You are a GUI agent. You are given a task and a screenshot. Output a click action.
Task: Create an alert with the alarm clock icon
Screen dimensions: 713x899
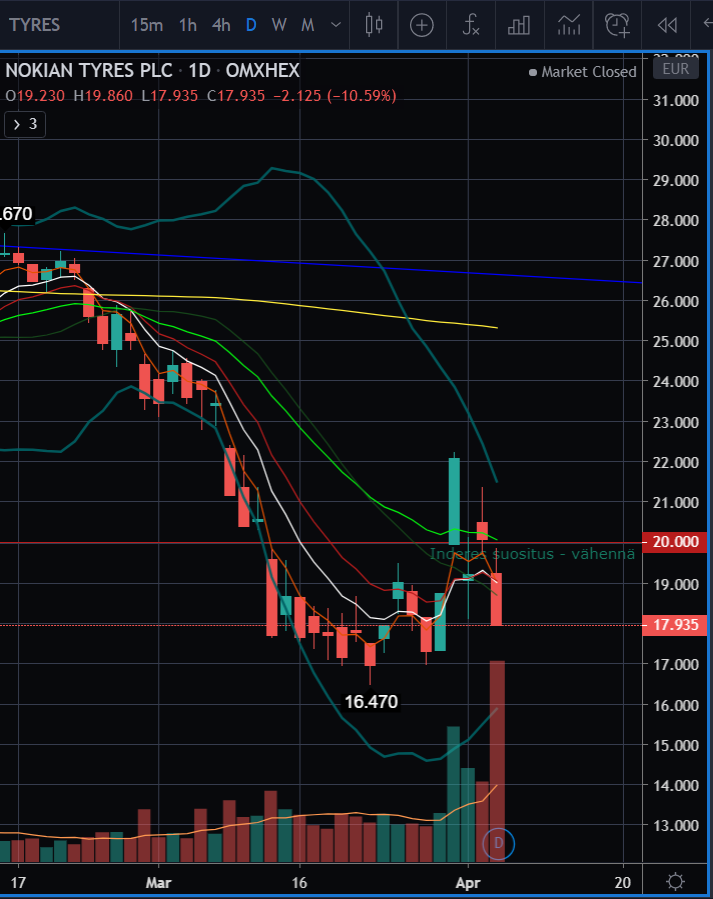coord(618,25)
